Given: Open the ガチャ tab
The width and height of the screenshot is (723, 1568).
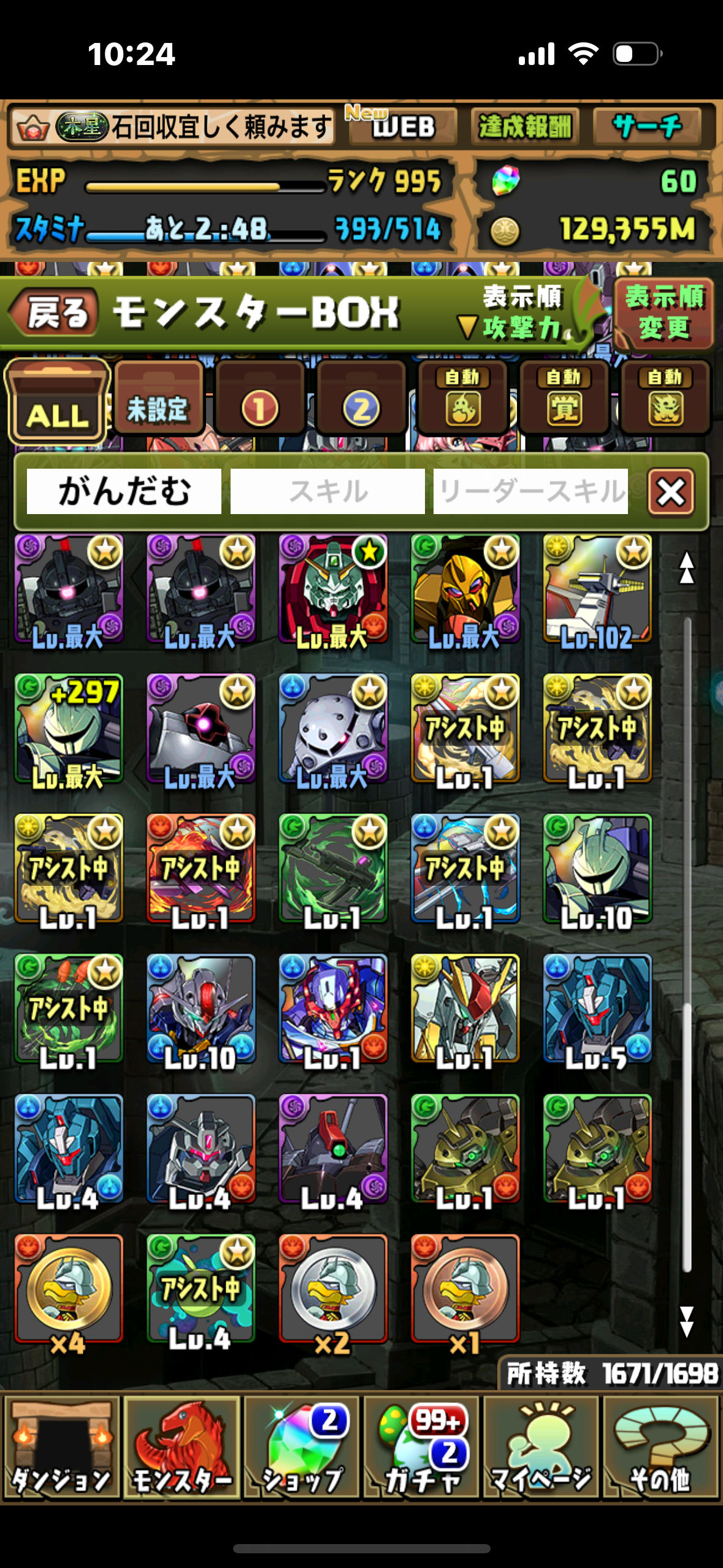Looking at the screenshot, I should pyautogui.click(x=421, y=1447).
